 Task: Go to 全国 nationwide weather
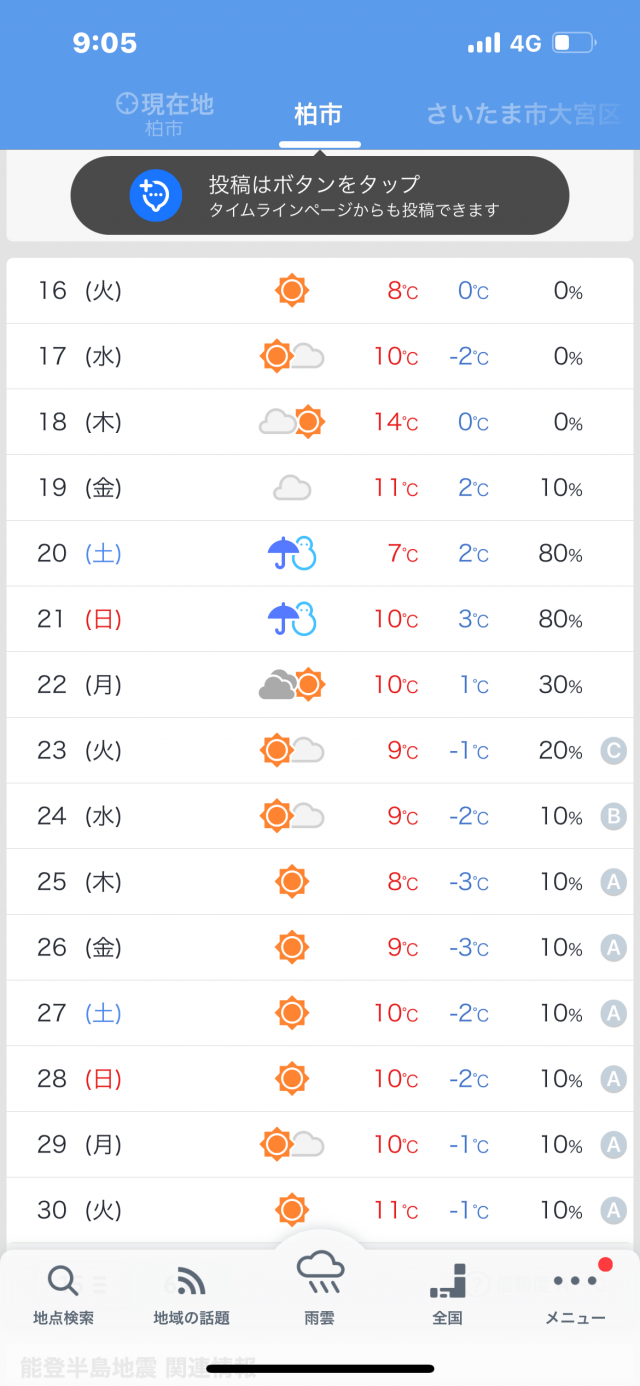[447, 1295]
